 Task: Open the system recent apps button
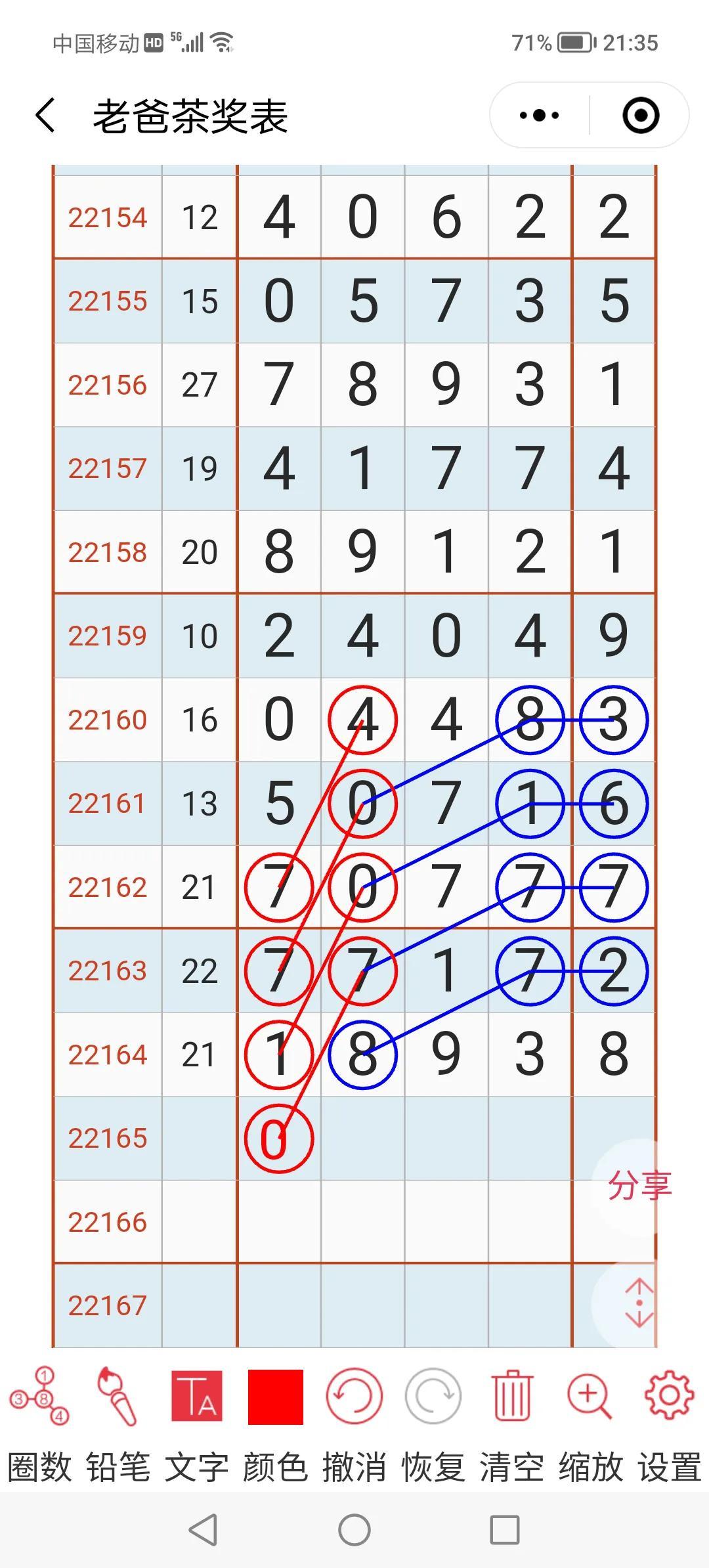505,1530
